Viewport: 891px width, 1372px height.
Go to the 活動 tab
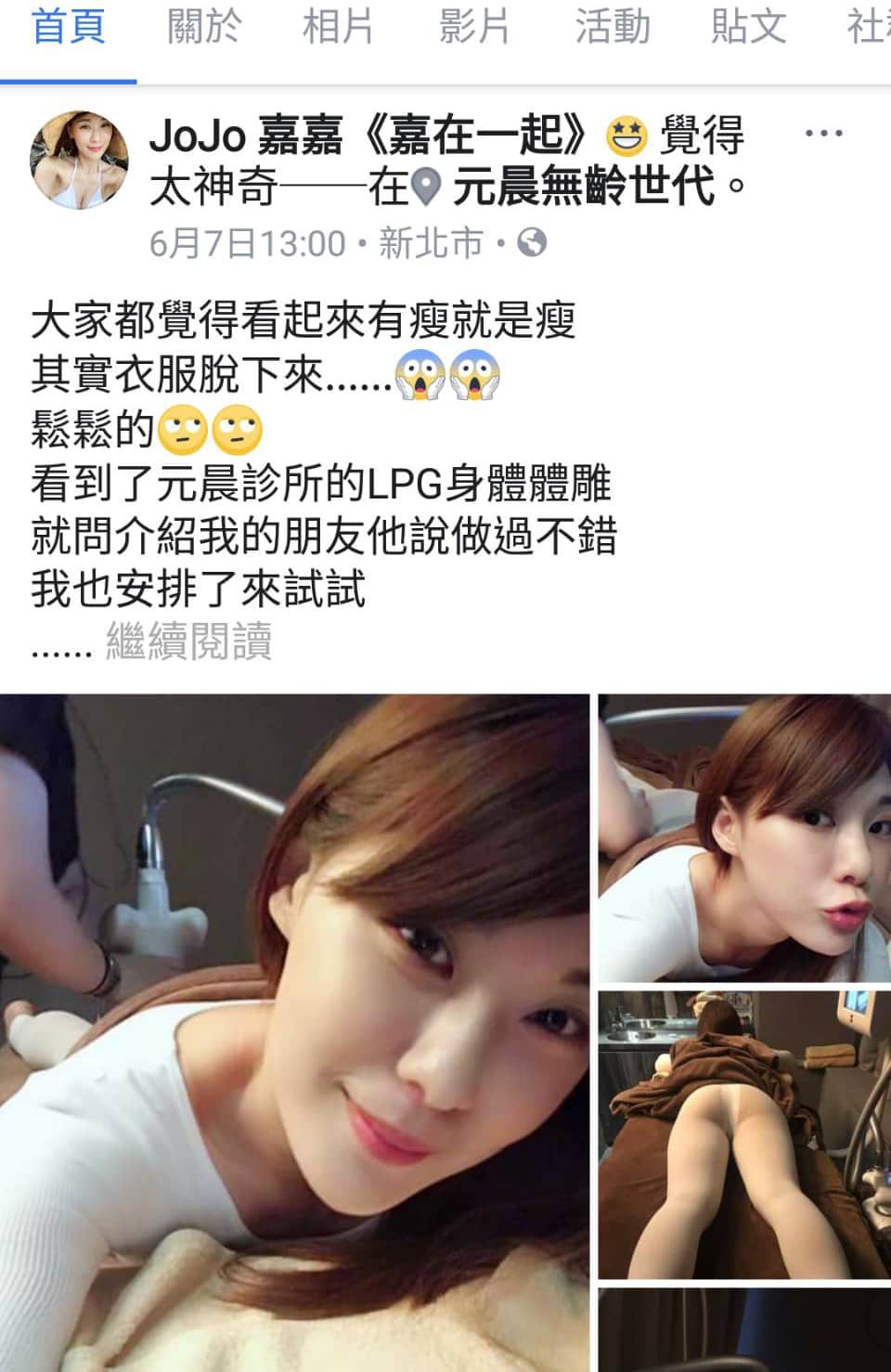coord(612,27)
